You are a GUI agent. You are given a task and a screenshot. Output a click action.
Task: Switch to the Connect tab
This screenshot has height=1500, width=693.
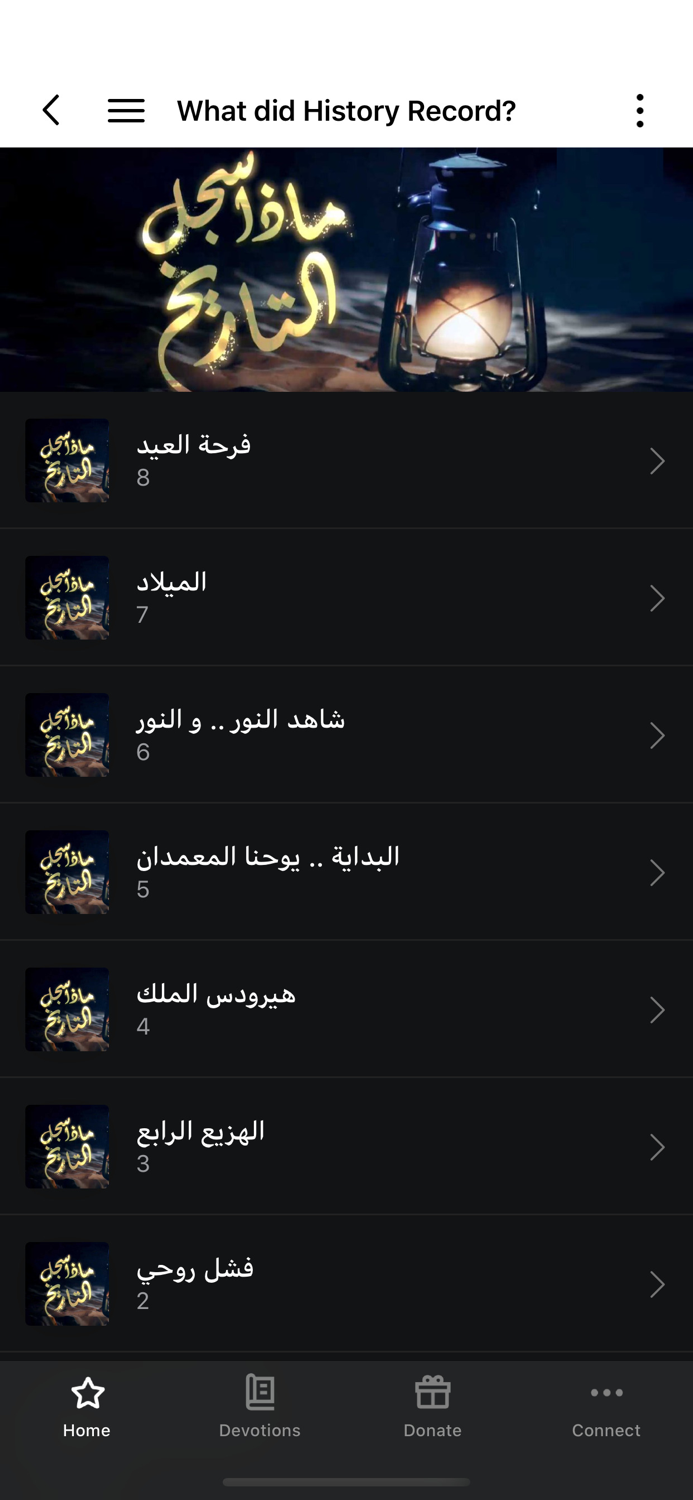point(606,1408)
